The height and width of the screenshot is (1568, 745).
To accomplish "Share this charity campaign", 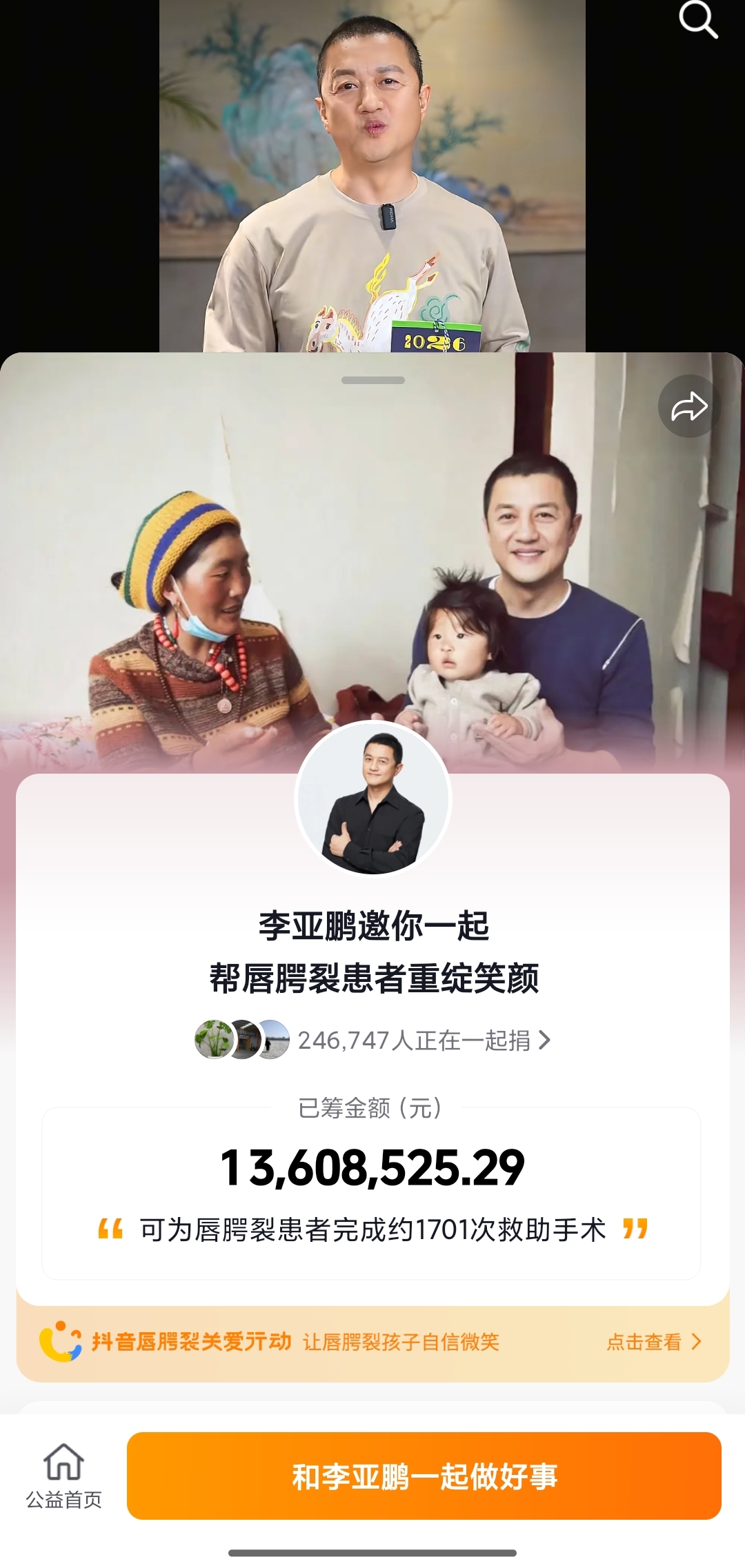I will (x=689, y=407).
